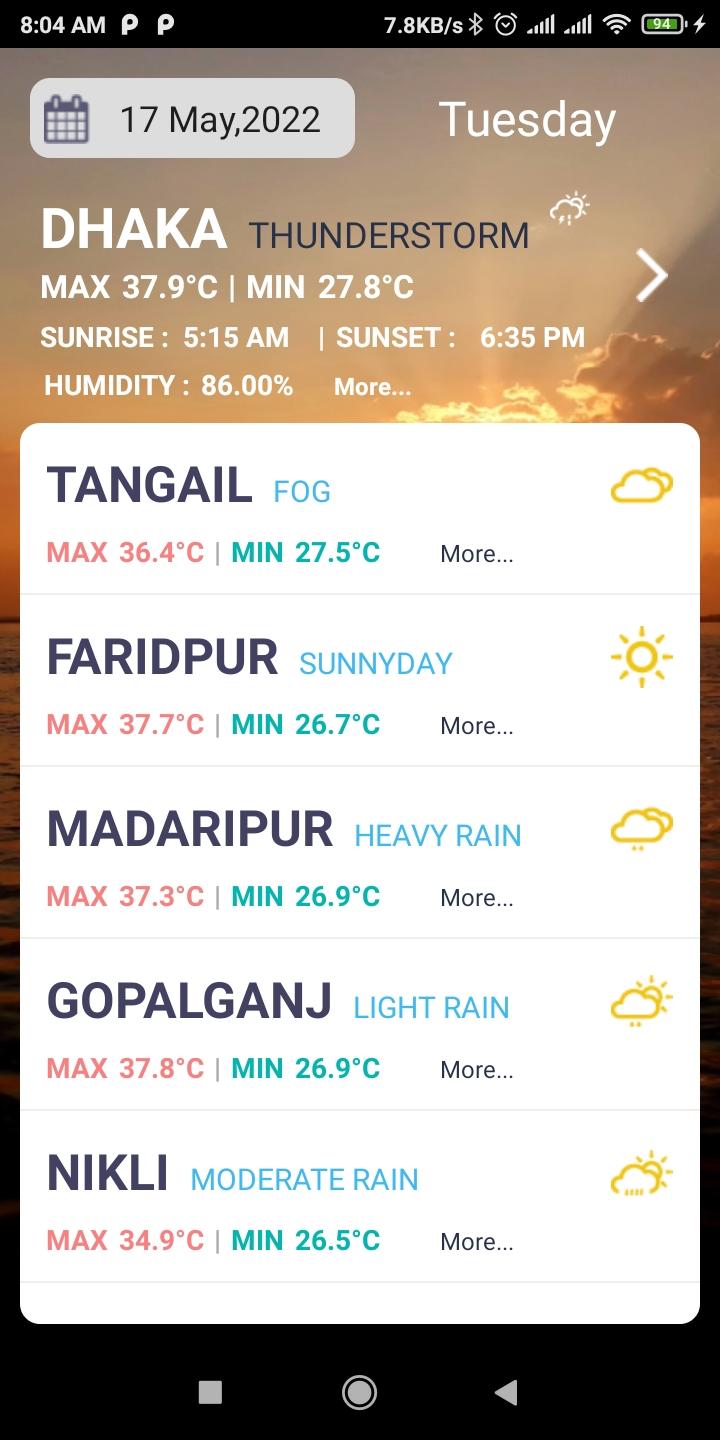Viewport: 720px width, 1440px height.
Task: Select the GOPALGANJ weather entry
Action: tap(191, 1000)
